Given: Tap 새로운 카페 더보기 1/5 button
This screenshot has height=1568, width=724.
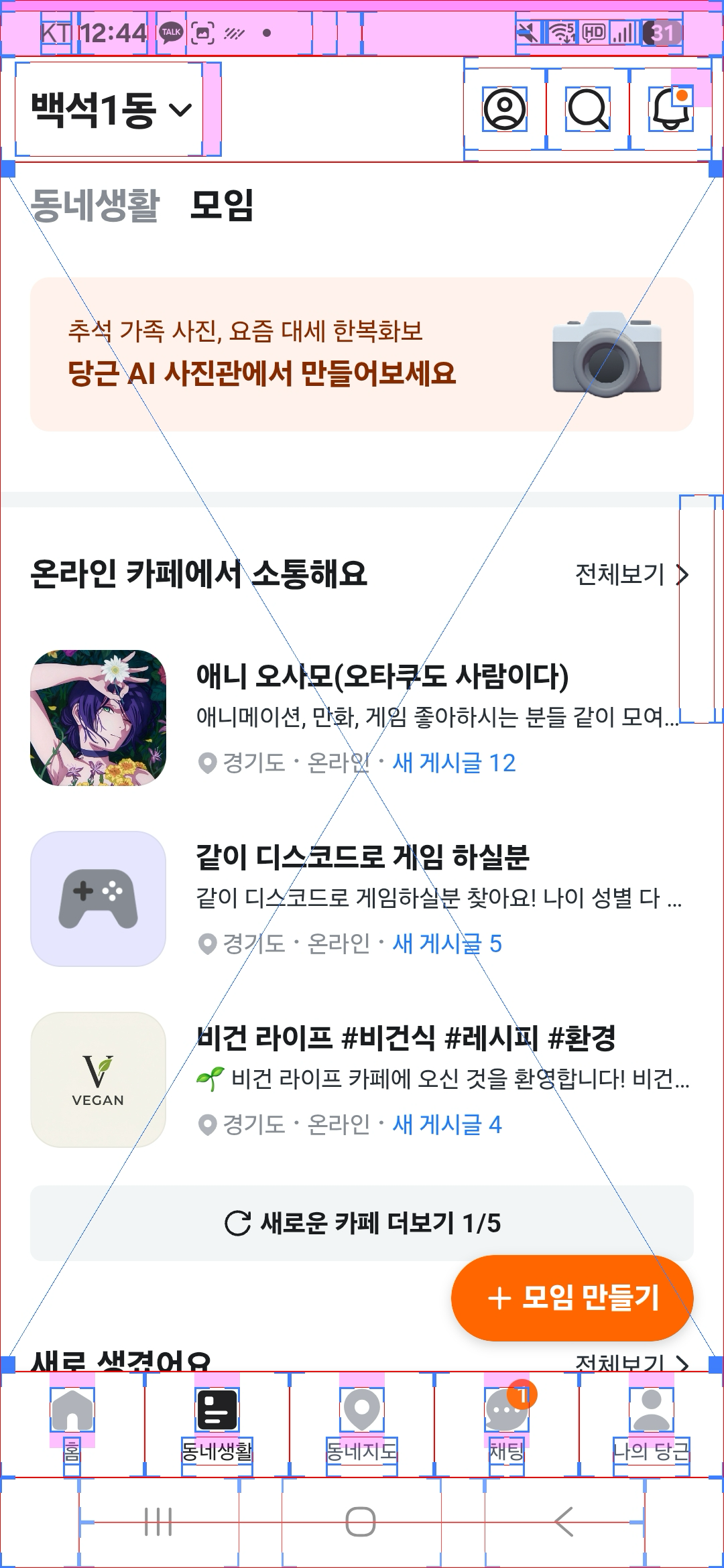Looking at the screenshot, I should [362, 1223].
